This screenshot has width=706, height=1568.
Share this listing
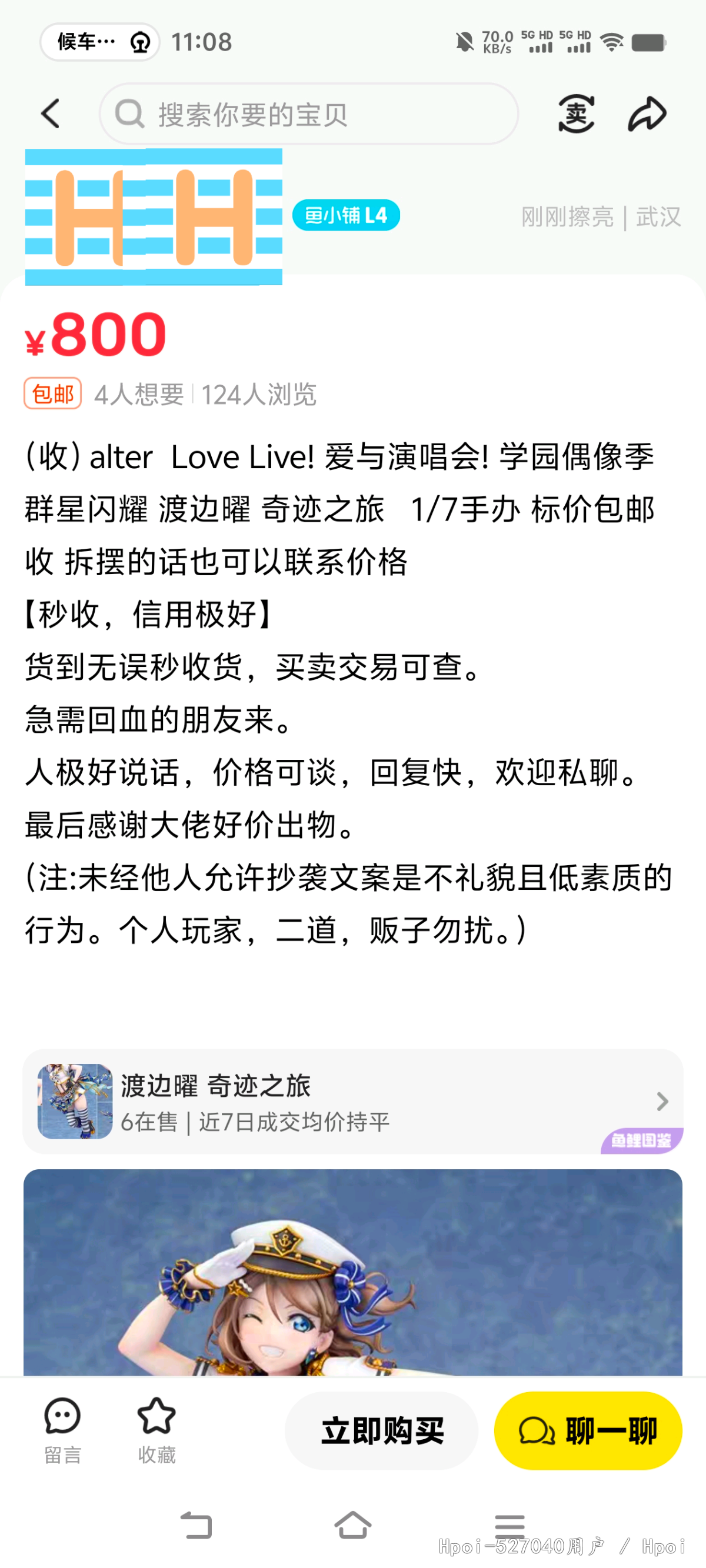click(647, 114)
